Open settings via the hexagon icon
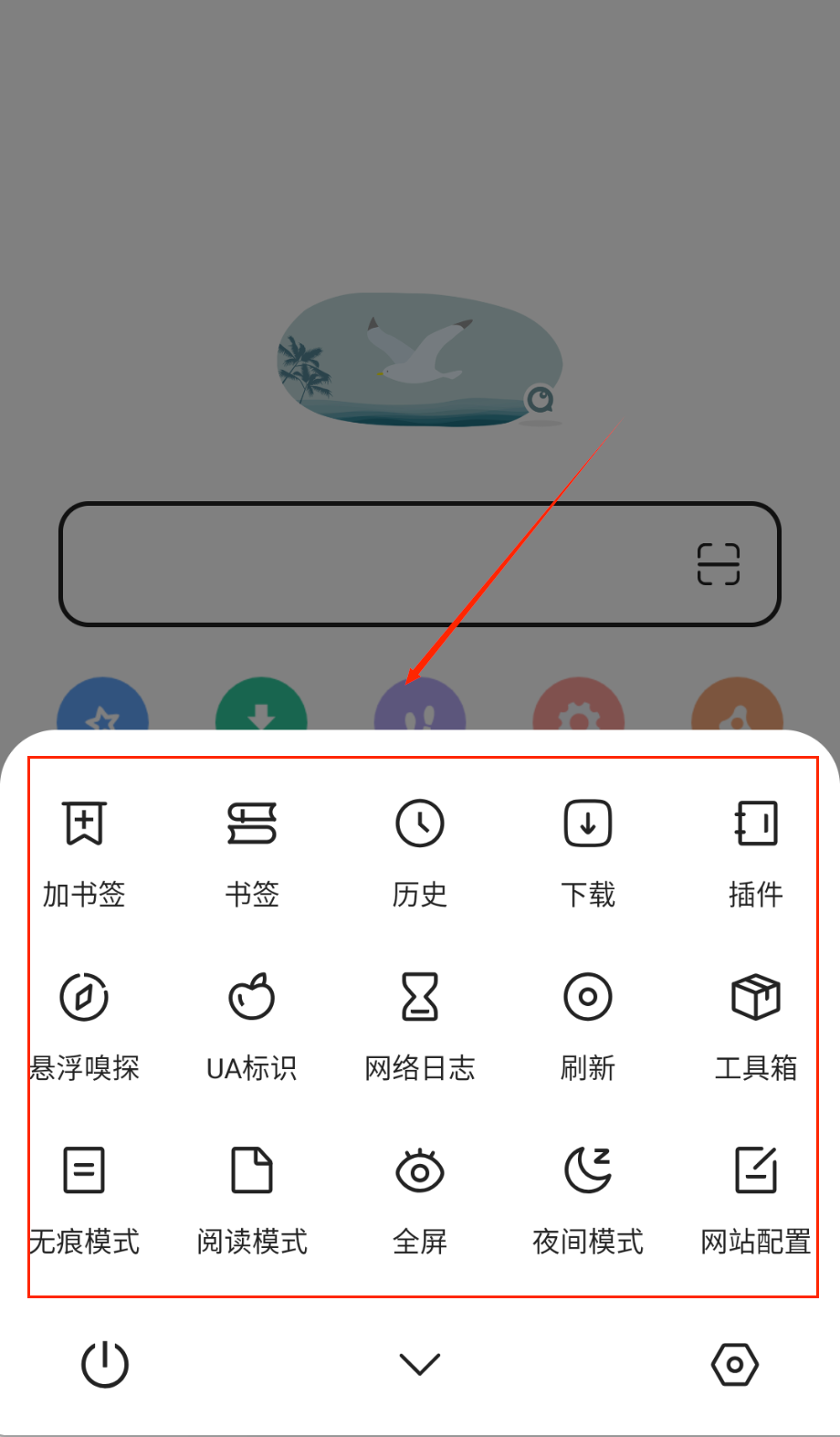840x1437 pixels. (735, 1365)
